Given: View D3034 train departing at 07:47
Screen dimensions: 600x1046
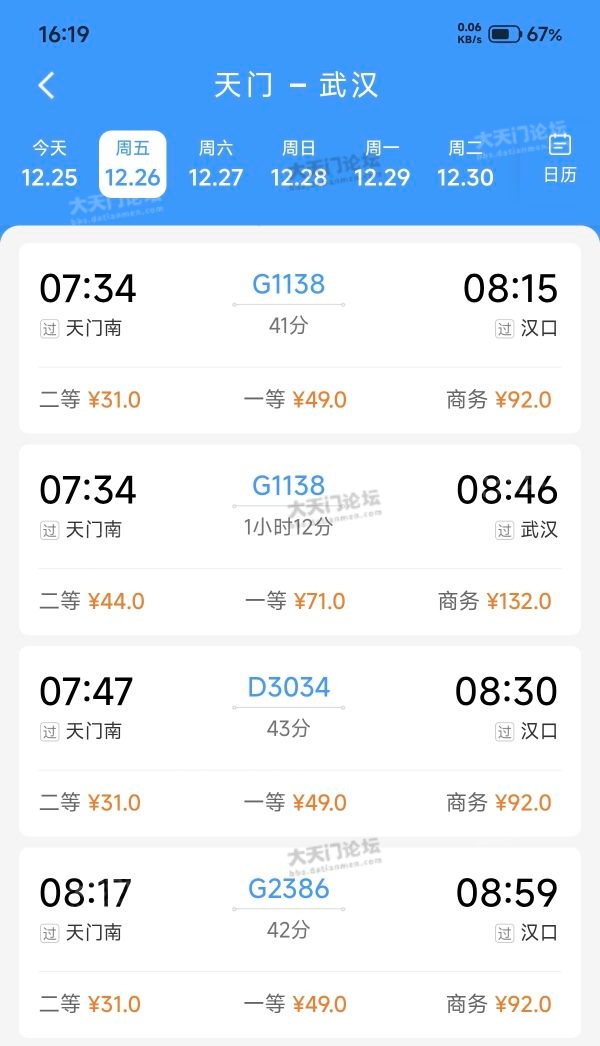Looking at the screenshot, I should [x=300, y=741].
